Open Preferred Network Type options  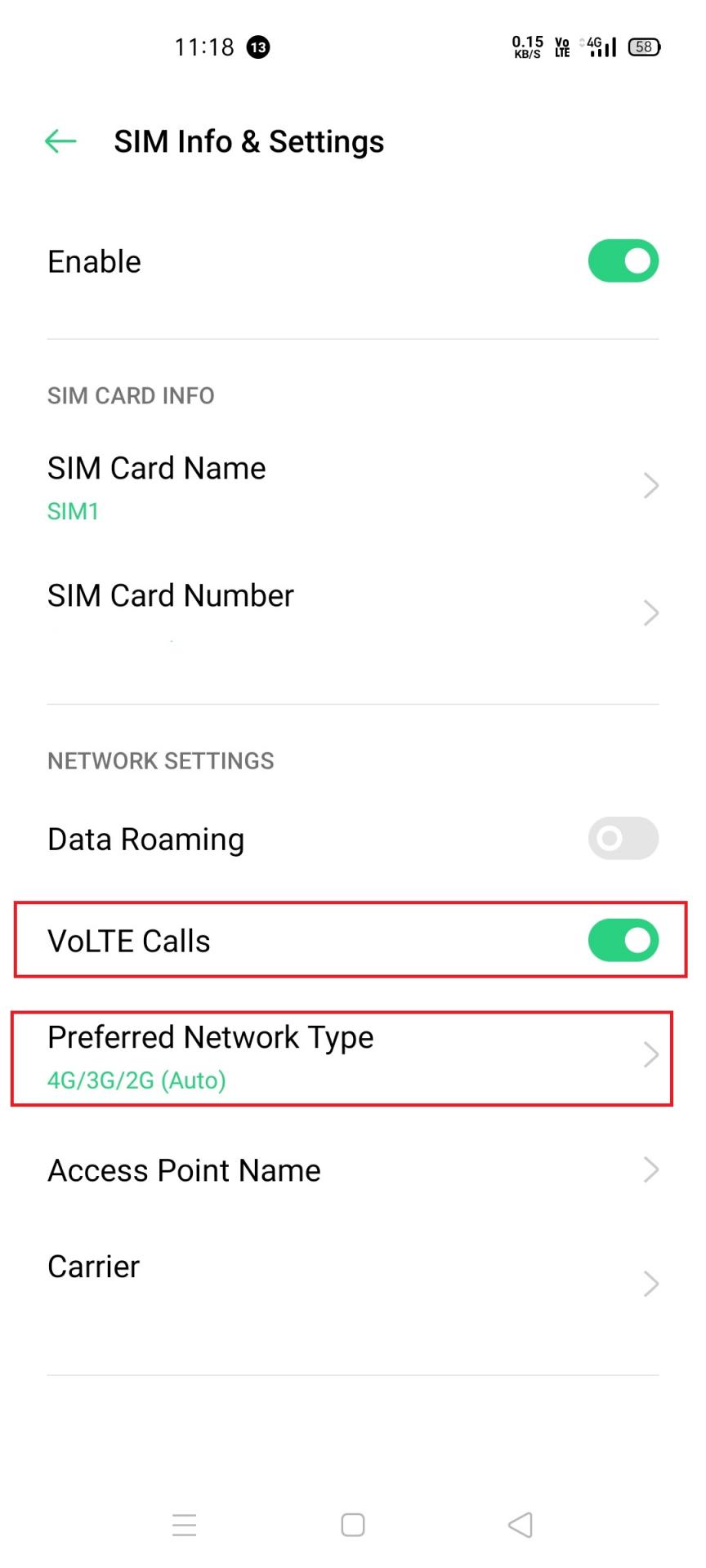353,1057
